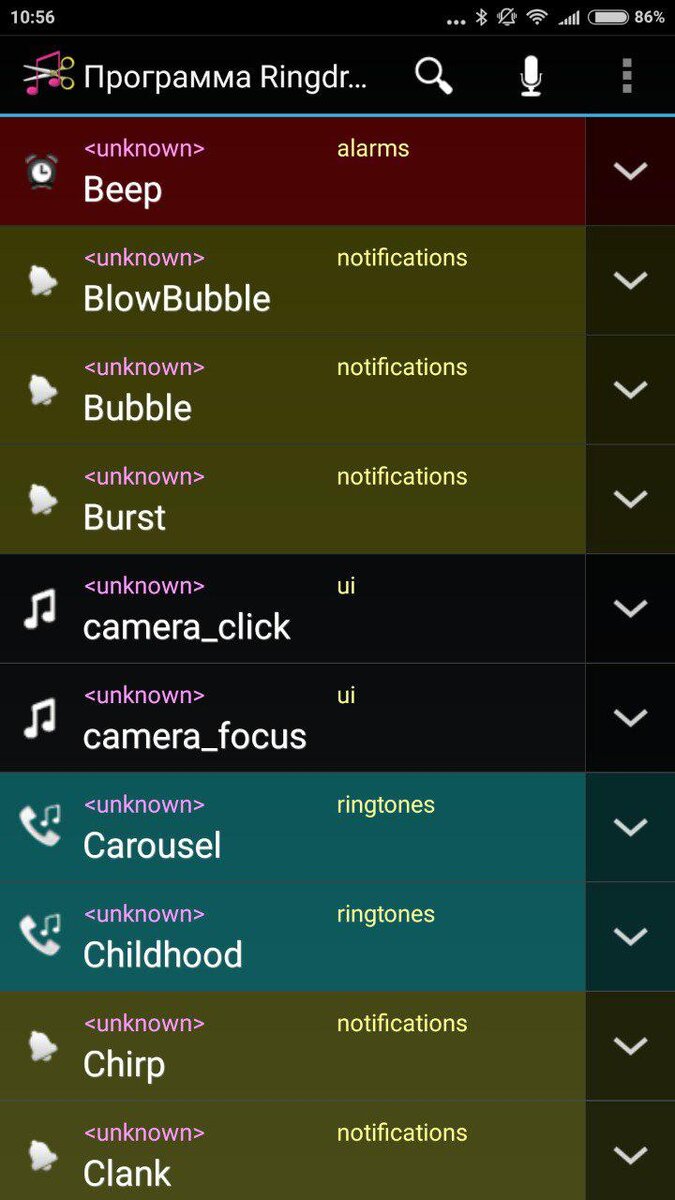Expand options for Bubble
This screenshot has width=675, height=1200.
click(630, 390)
